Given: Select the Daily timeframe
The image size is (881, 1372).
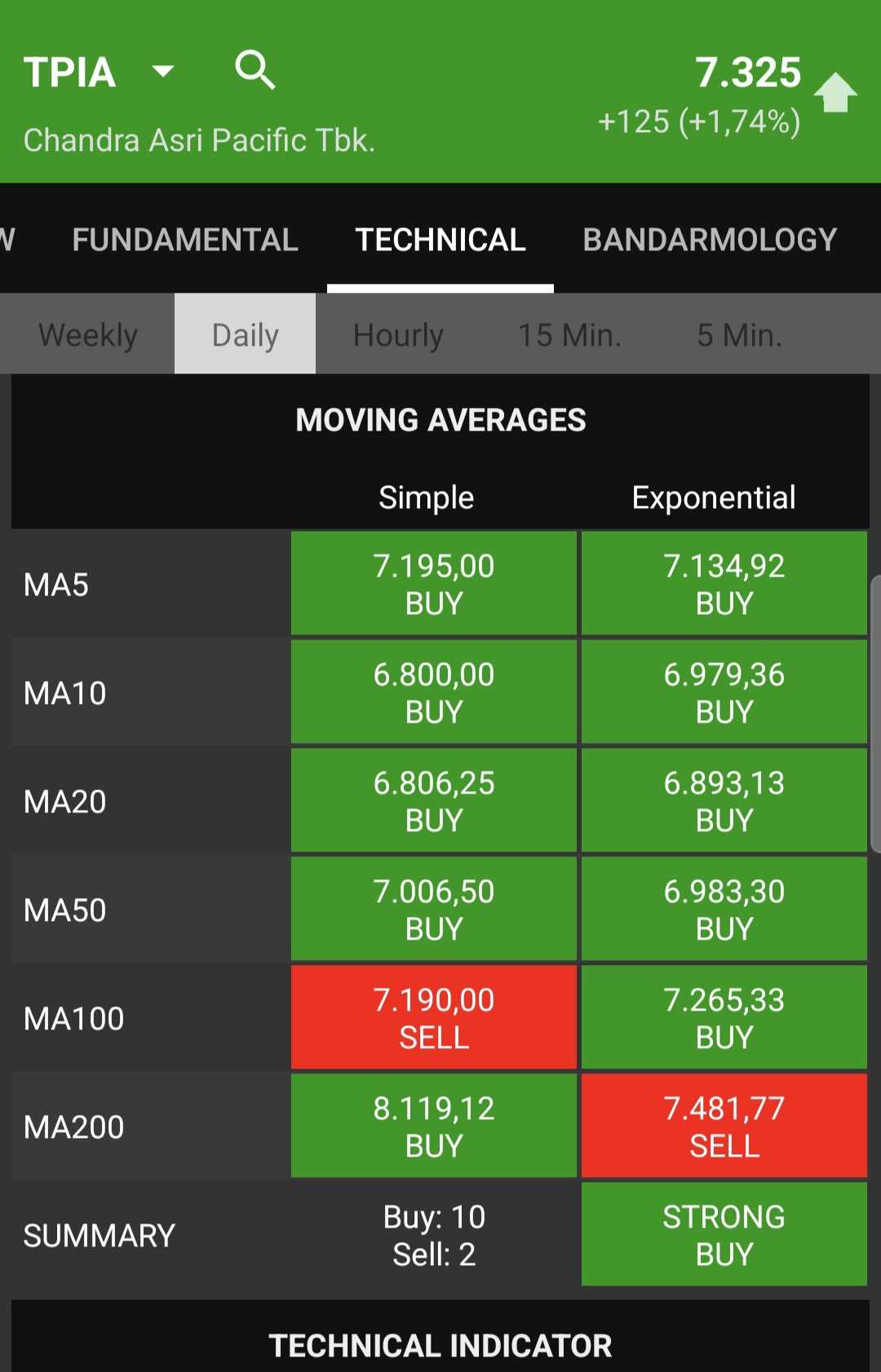Looking at the screenshot, I should click(x=245, y=334).
